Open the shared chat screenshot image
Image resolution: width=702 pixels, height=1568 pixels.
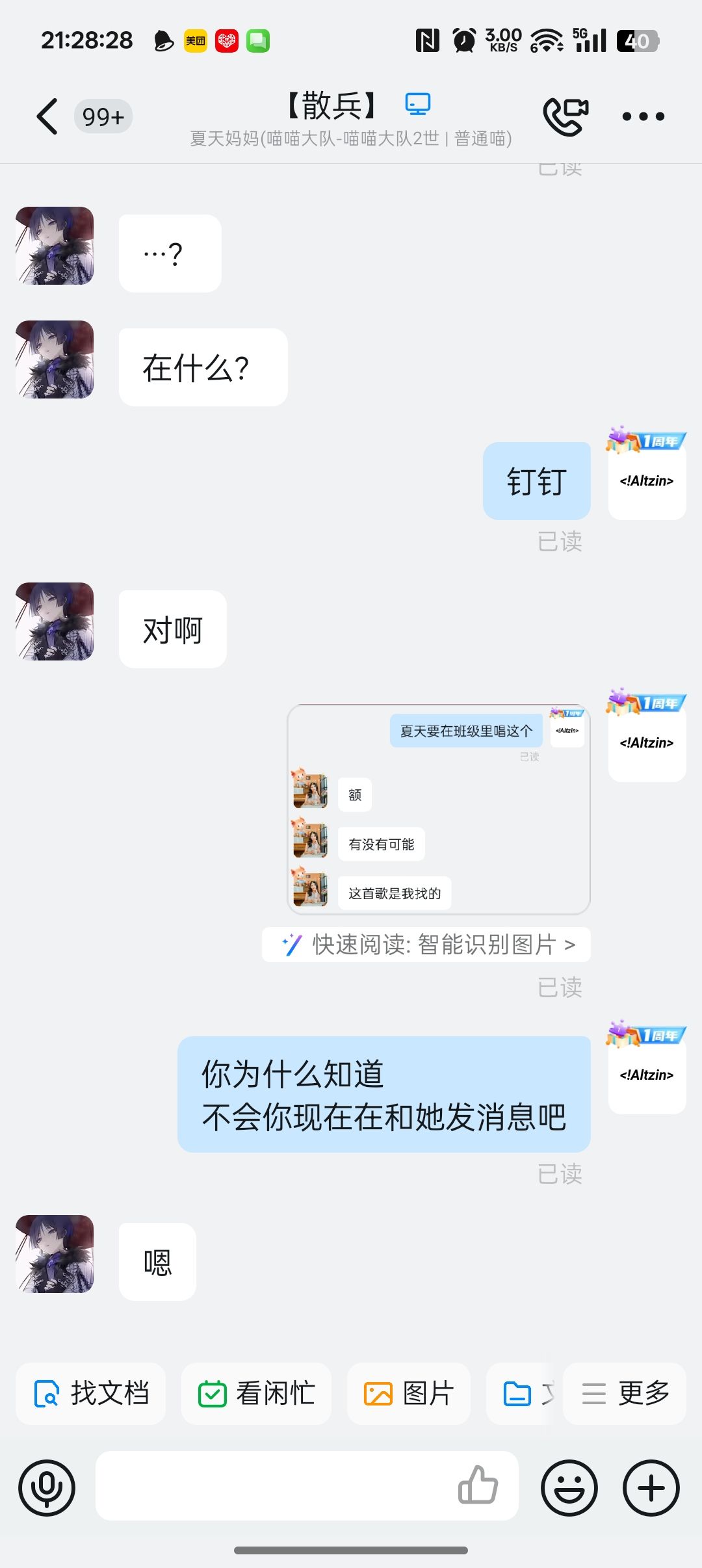[439, 809]
